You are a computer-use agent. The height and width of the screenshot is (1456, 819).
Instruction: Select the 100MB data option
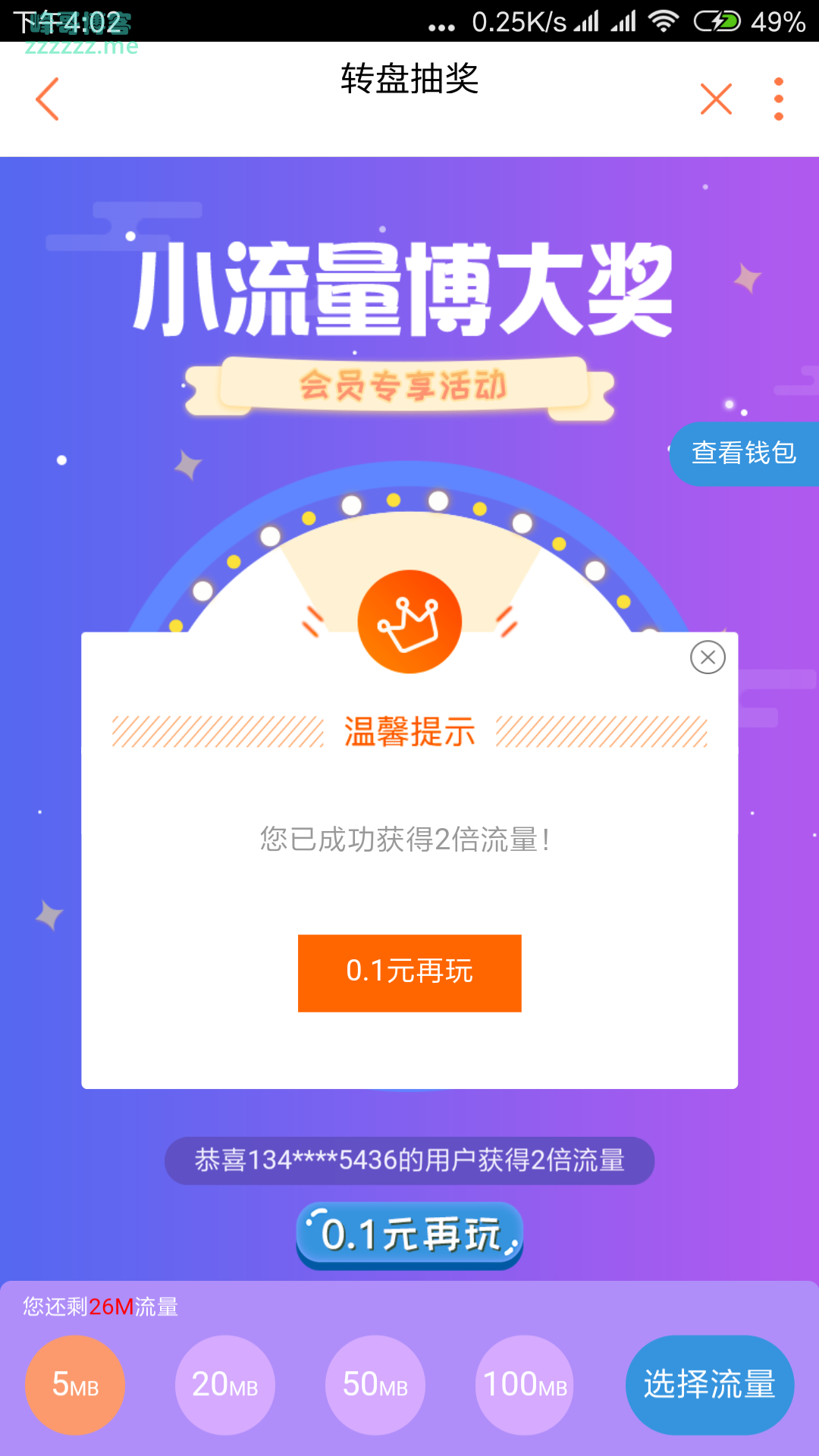[x=525, y=1385]
